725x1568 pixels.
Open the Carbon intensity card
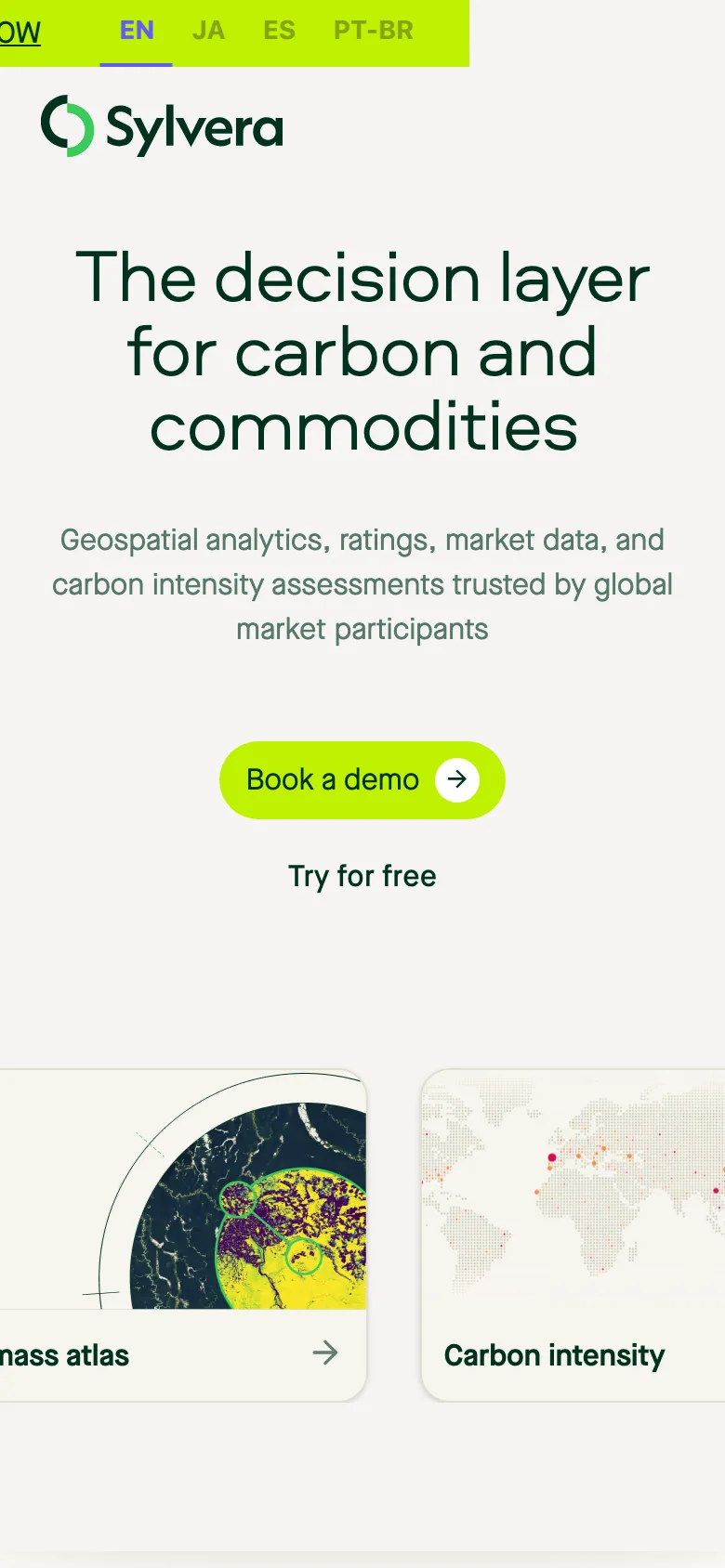pos(573,1235)
